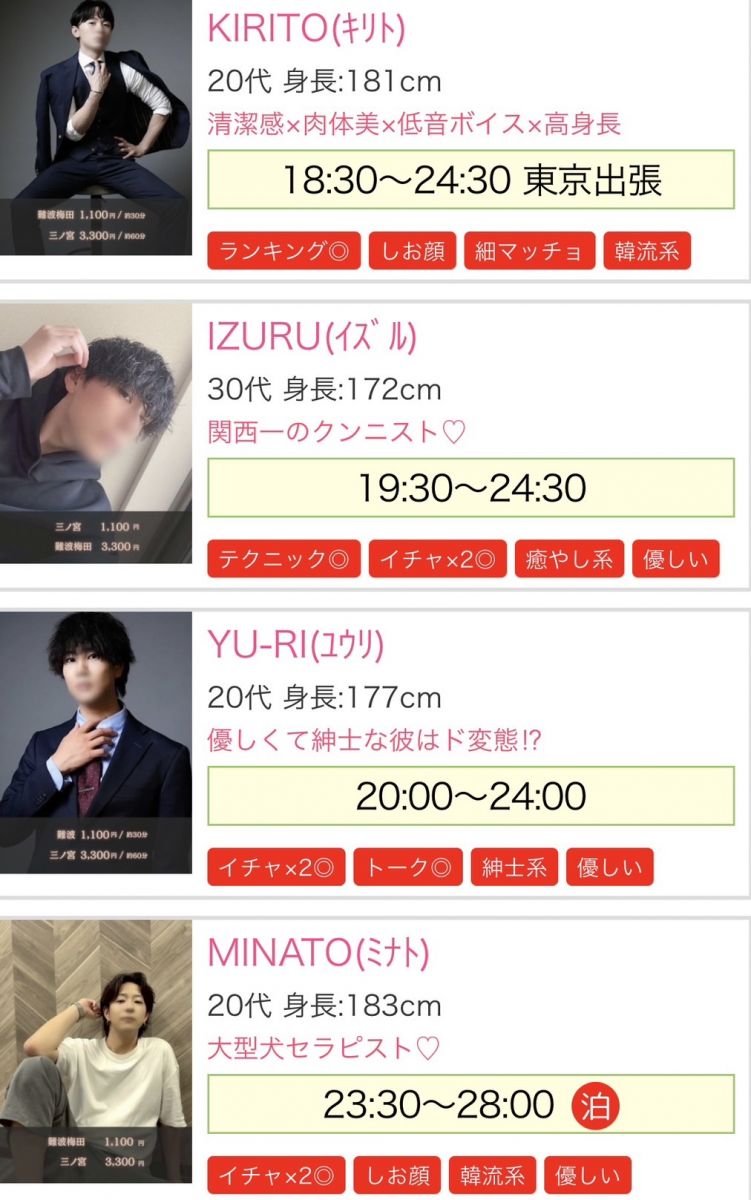Tap the 癒やし系 tag under IZURU

click(x=569, y=559)
